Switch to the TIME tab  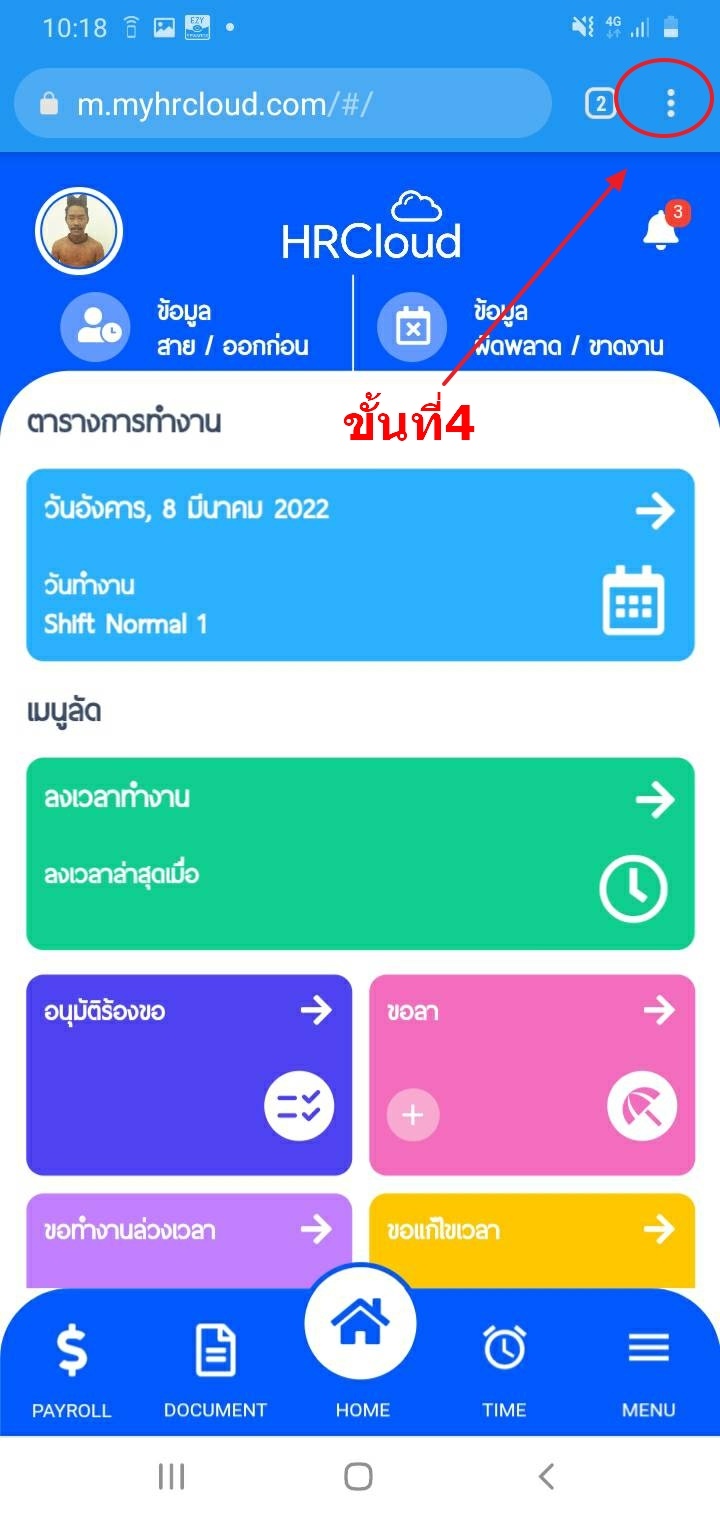click(x=504, y=1370)
